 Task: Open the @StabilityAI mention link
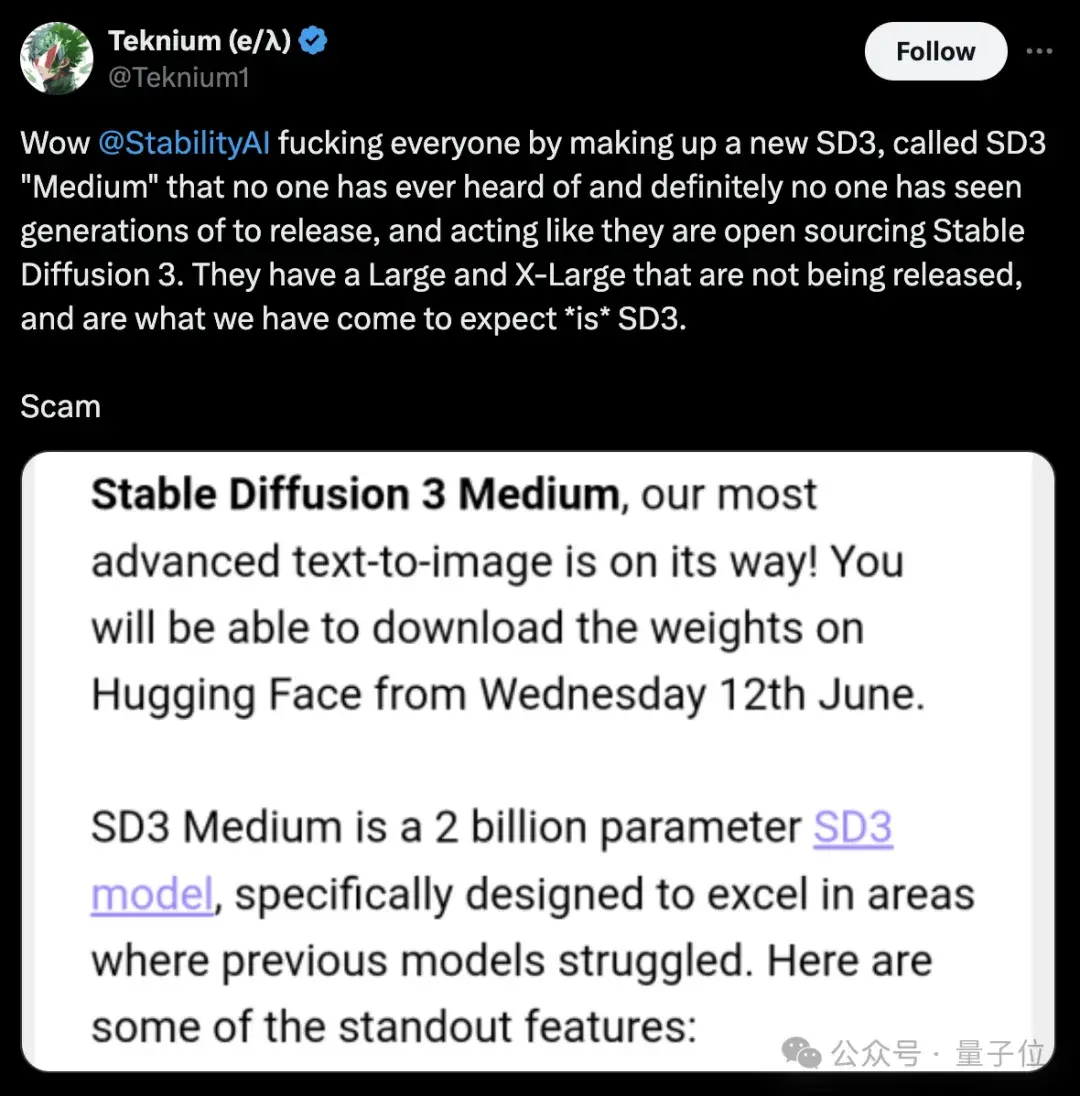point(184,143)
